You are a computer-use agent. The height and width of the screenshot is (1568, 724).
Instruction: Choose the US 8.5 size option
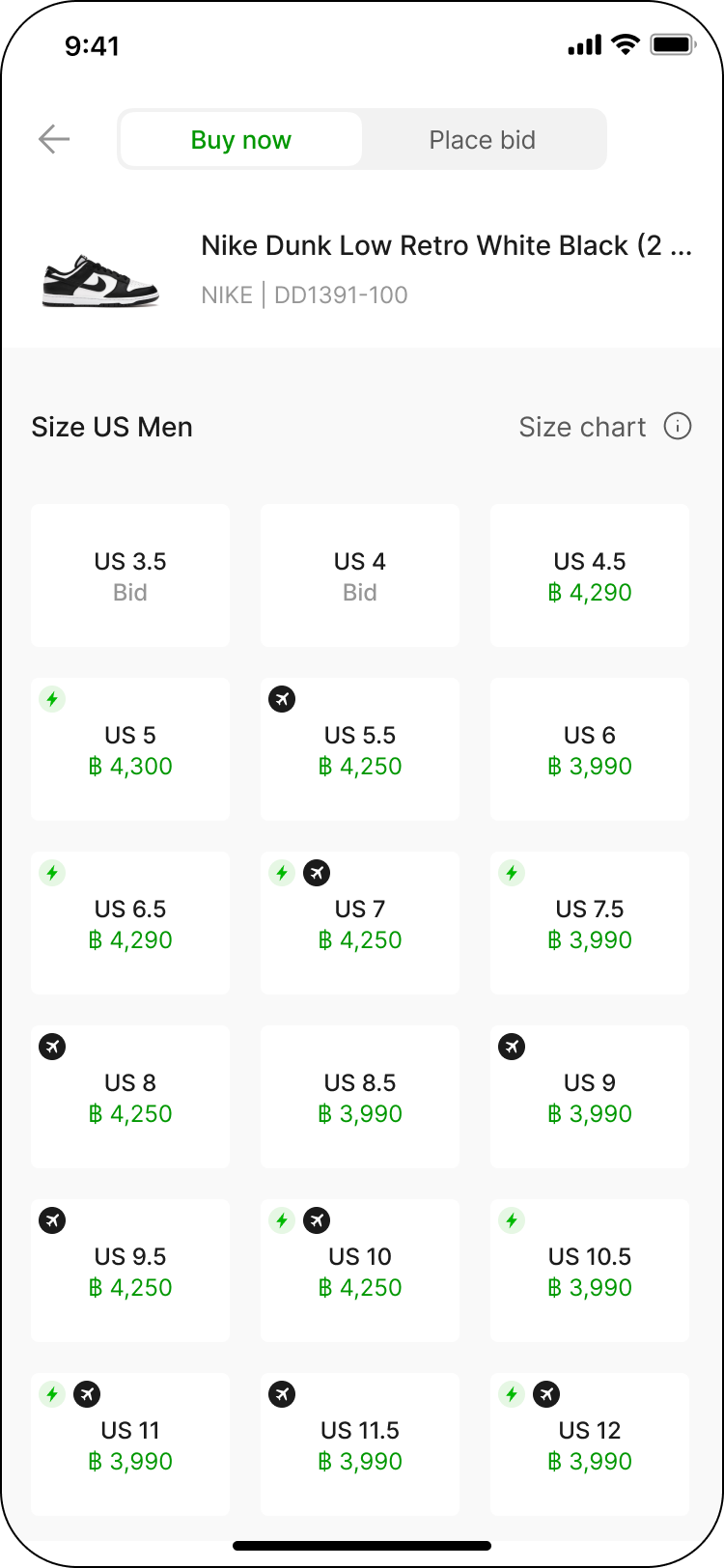pyautogui.click(x=359, y=1097)
